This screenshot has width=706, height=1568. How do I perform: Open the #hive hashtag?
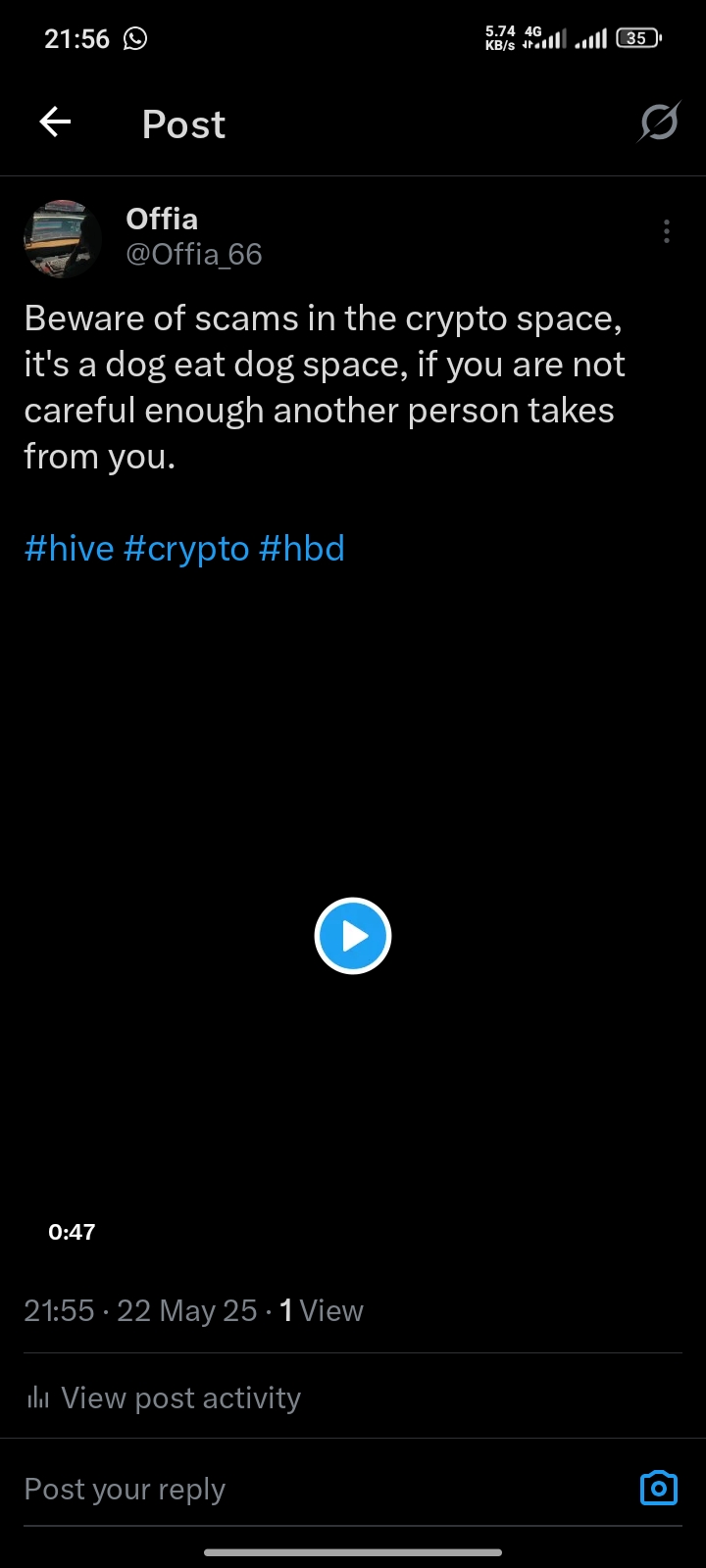69,548
